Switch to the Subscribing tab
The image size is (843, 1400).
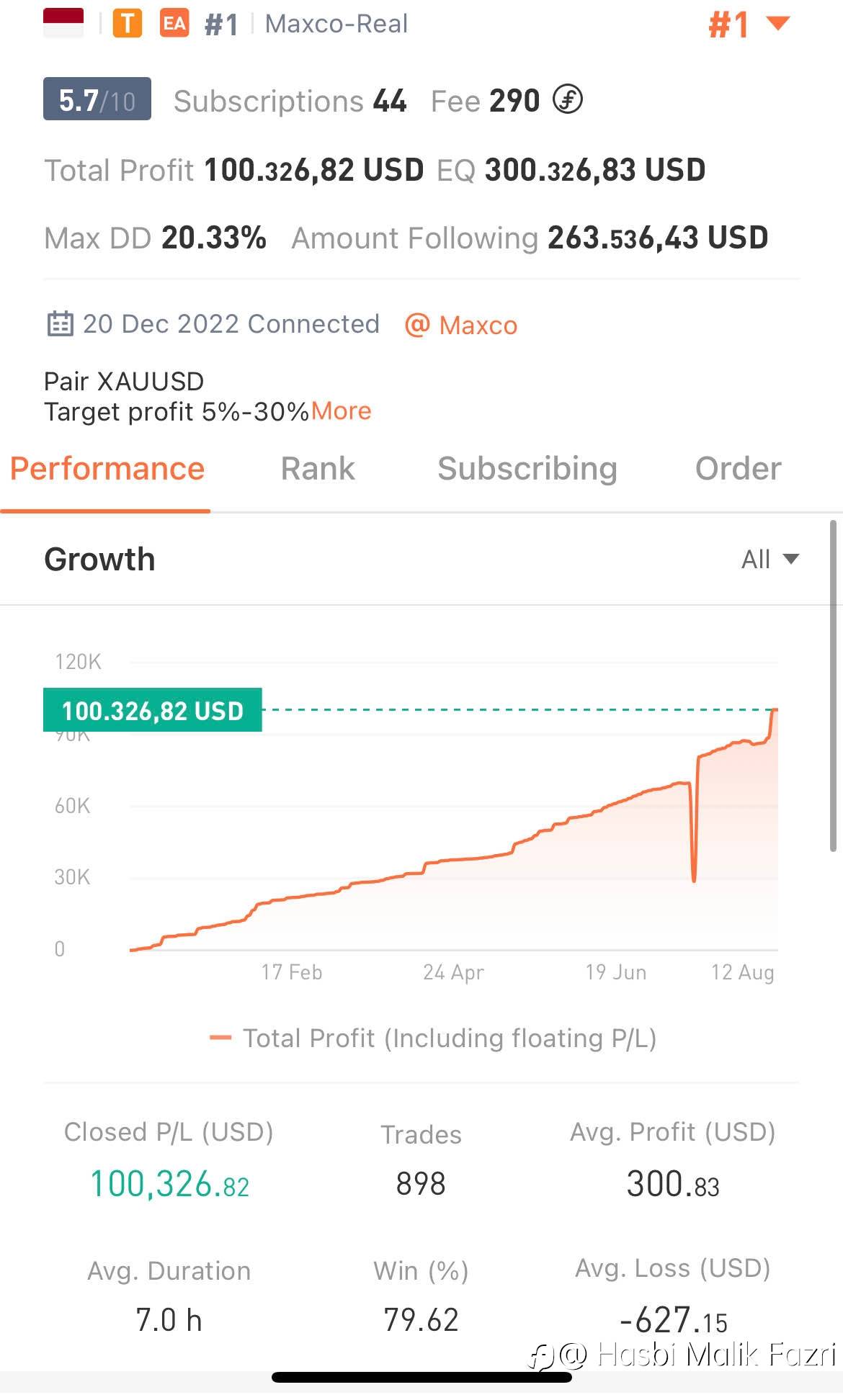pos(527,469)
